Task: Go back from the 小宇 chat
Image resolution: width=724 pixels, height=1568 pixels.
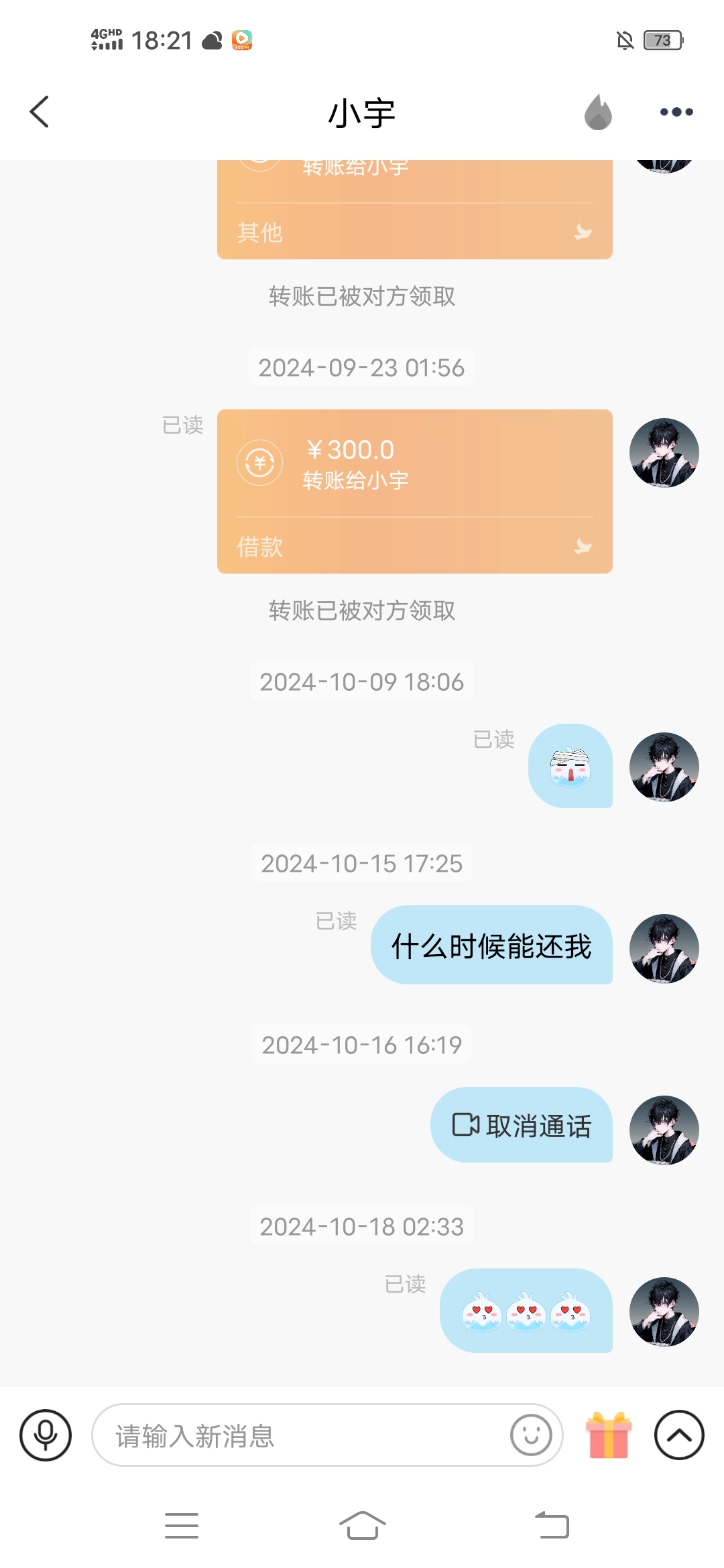Action: coord(40,112)
